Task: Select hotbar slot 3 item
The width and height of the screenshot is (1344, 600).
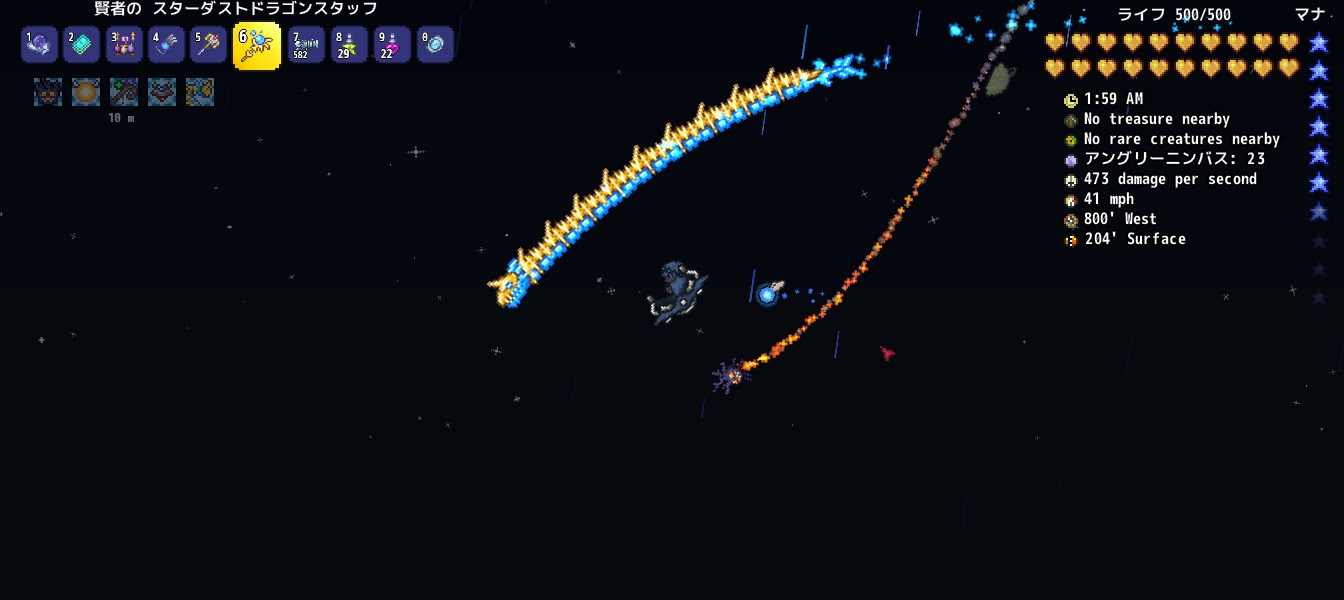Action: coord(124,45)
